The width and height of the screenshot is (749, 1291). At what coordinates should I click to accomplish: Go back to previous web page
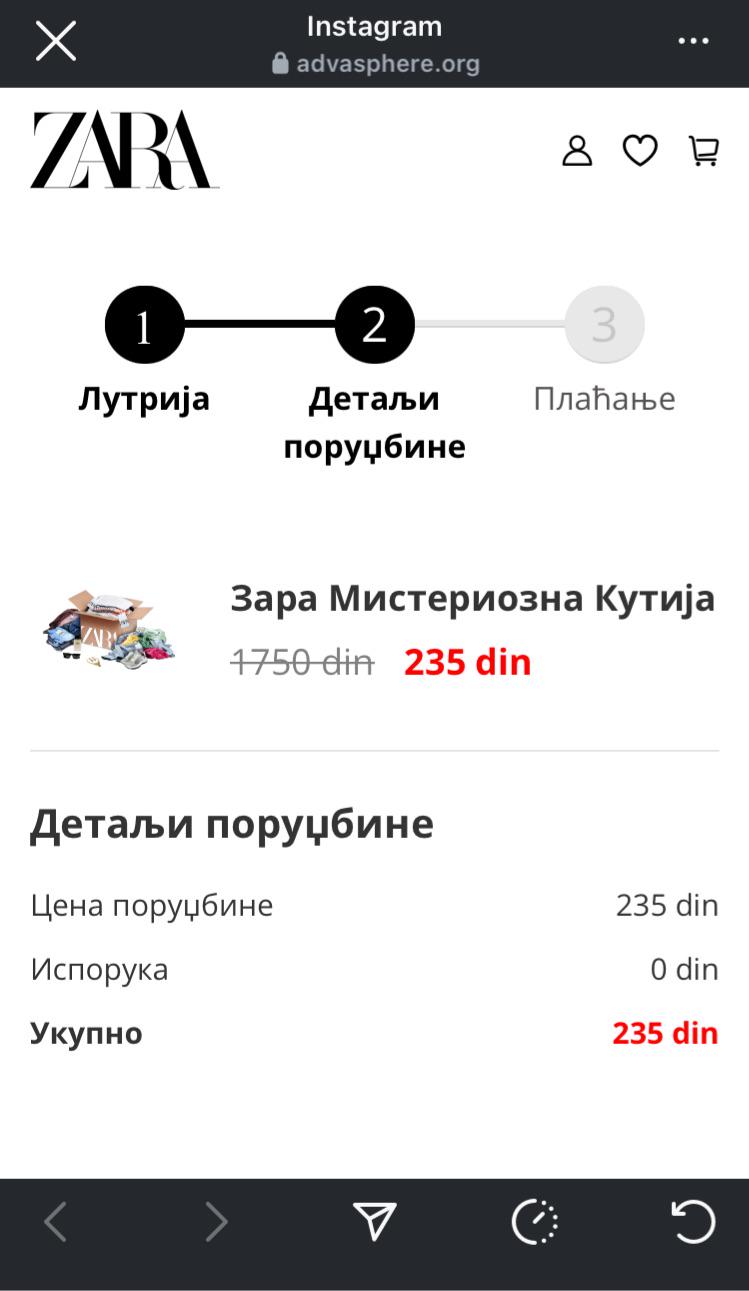[56, 1221]
